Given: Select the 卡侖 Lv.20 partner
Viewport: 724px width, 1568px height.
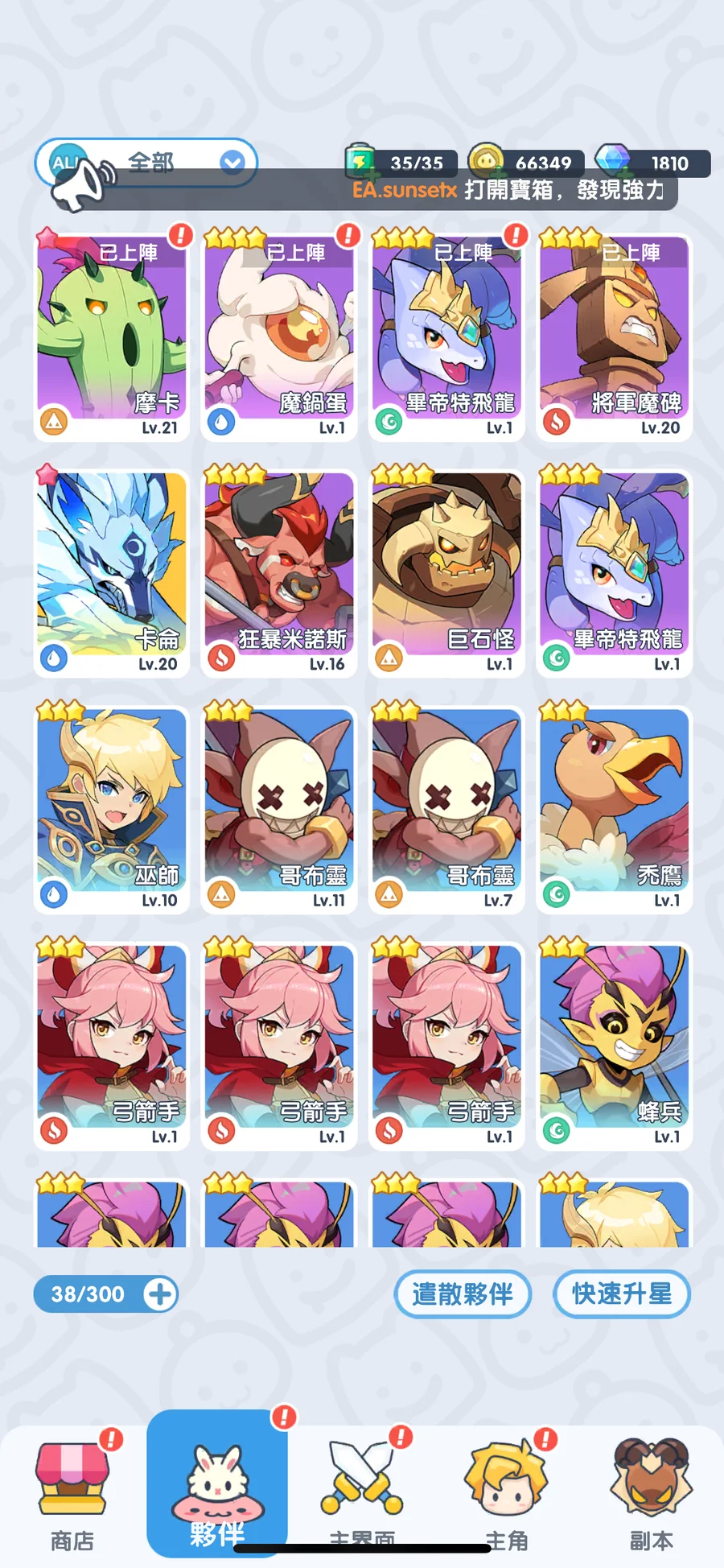Looking at the screenshot, I should (112, 571).
